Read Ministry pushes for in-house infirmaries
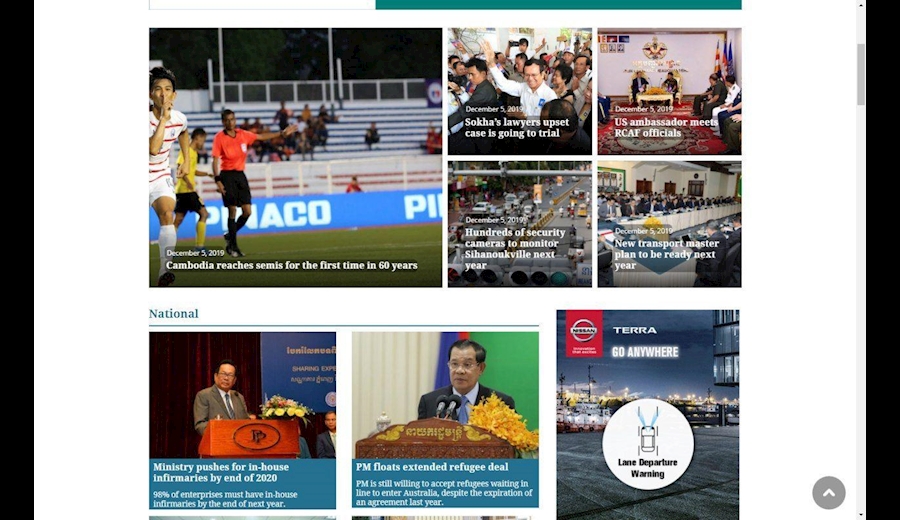 [x=221, y=472]
